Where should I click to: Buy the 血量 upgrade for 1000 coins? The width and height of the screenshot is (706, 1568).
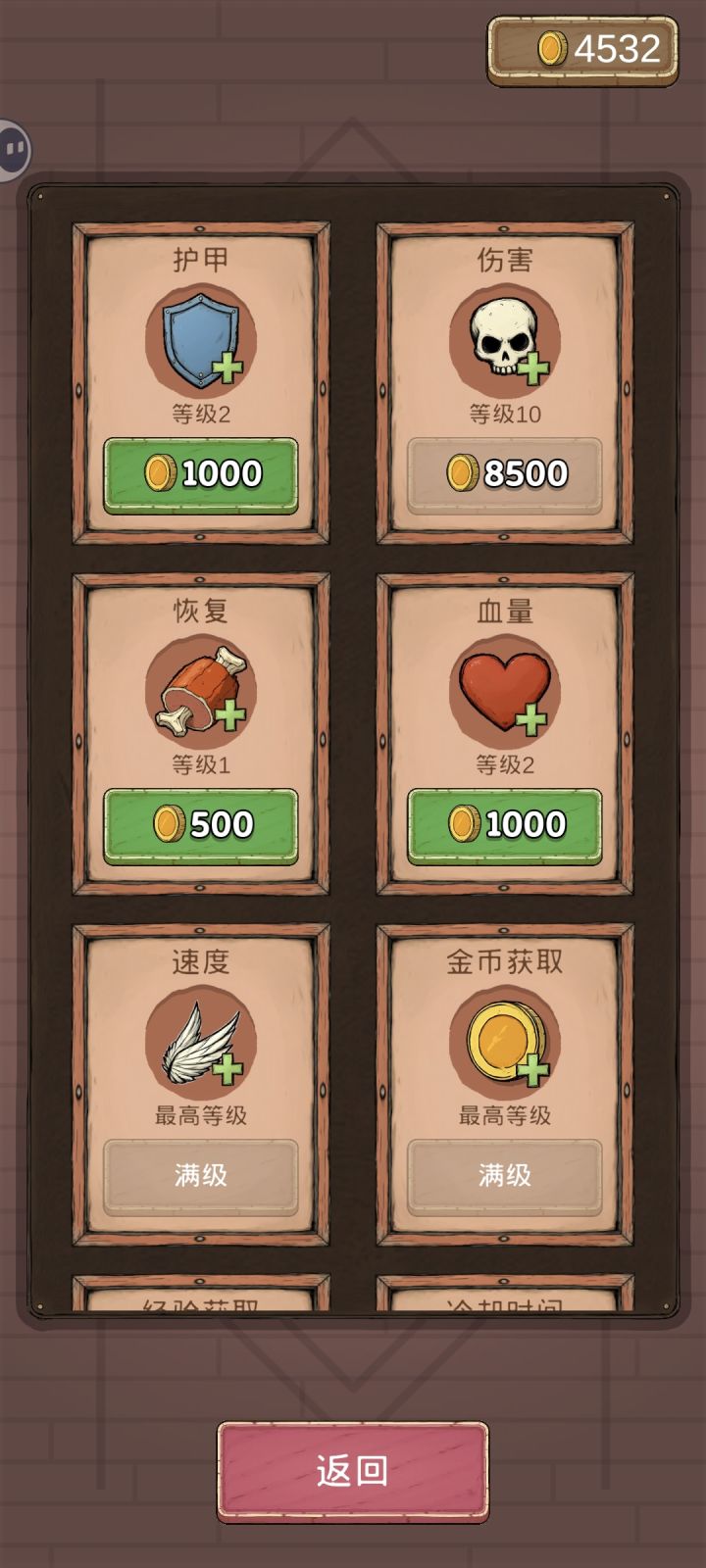502,826
